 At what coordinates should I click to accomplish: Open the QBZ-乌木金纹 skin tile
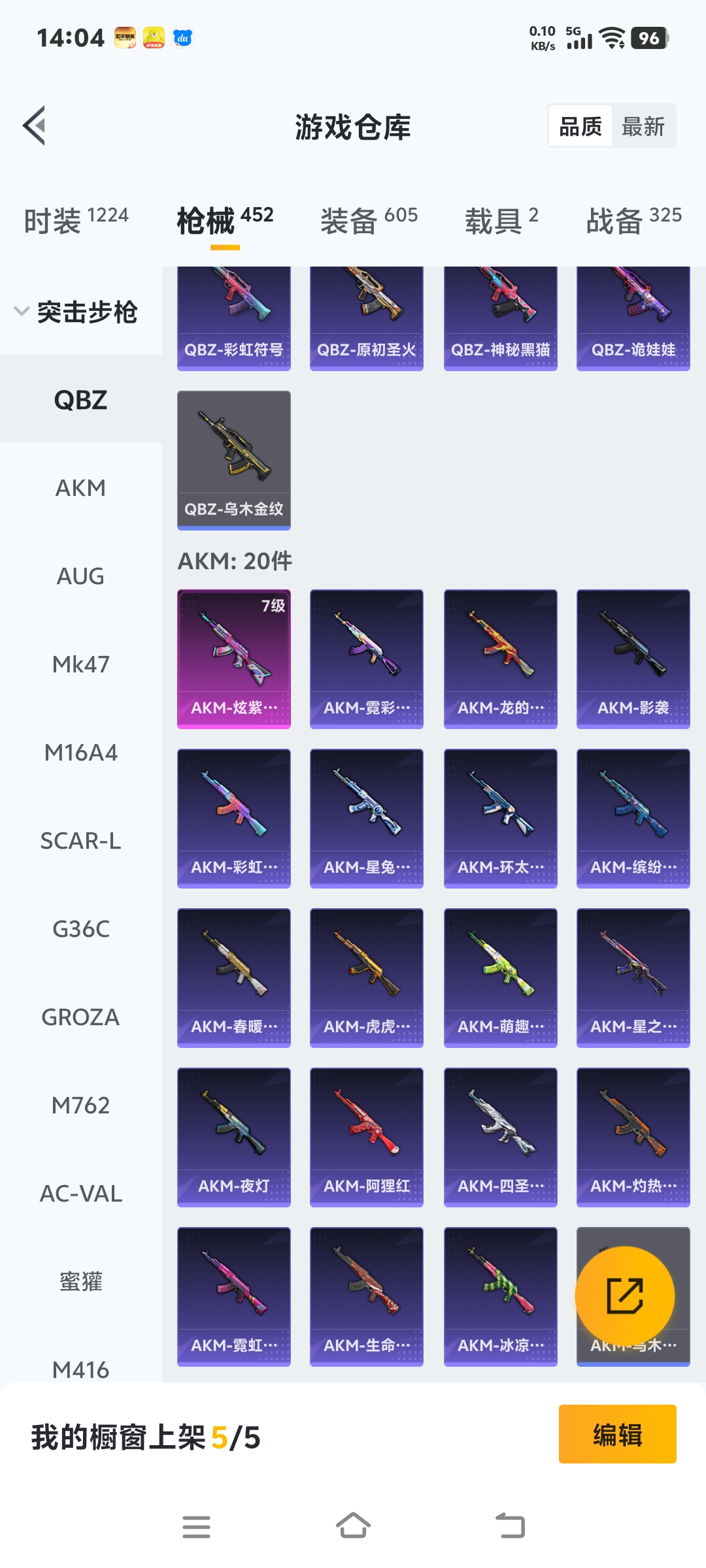point(234,460)
